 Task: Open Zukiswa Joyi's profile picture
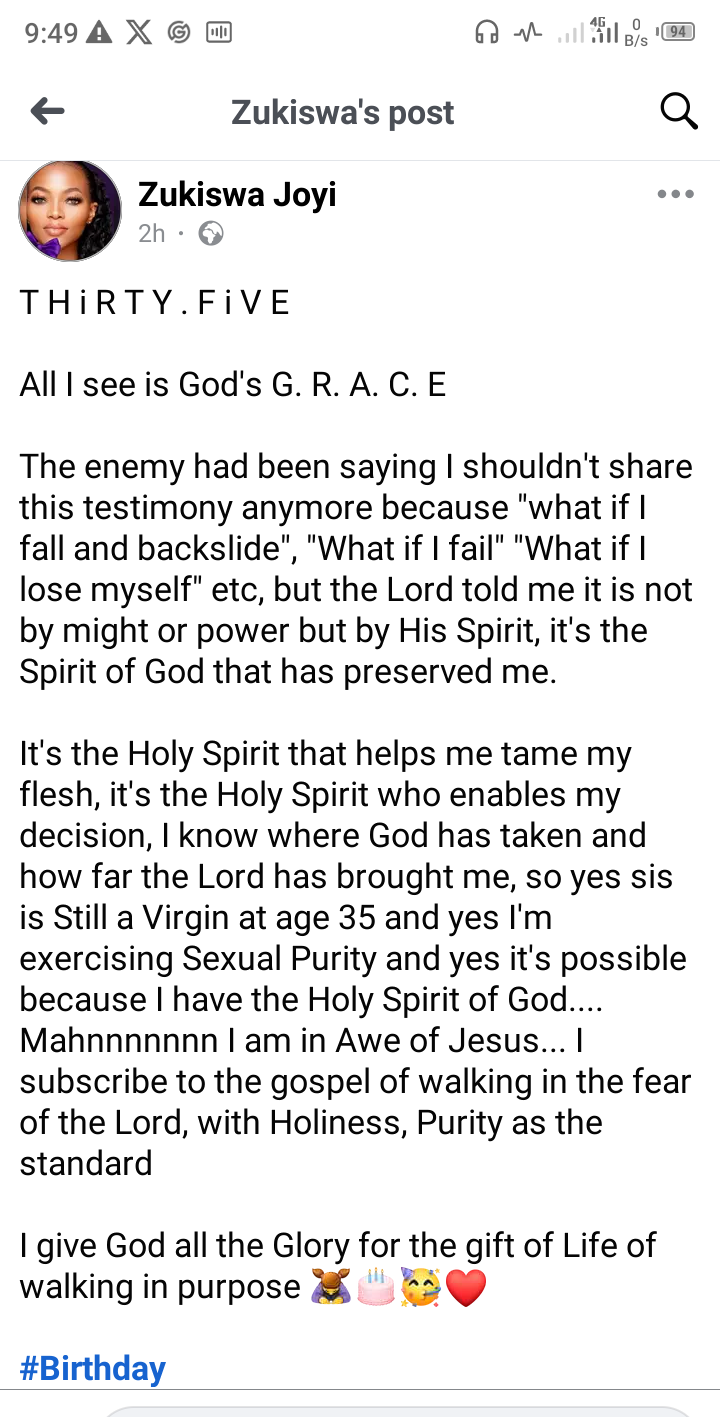[70, 211]
